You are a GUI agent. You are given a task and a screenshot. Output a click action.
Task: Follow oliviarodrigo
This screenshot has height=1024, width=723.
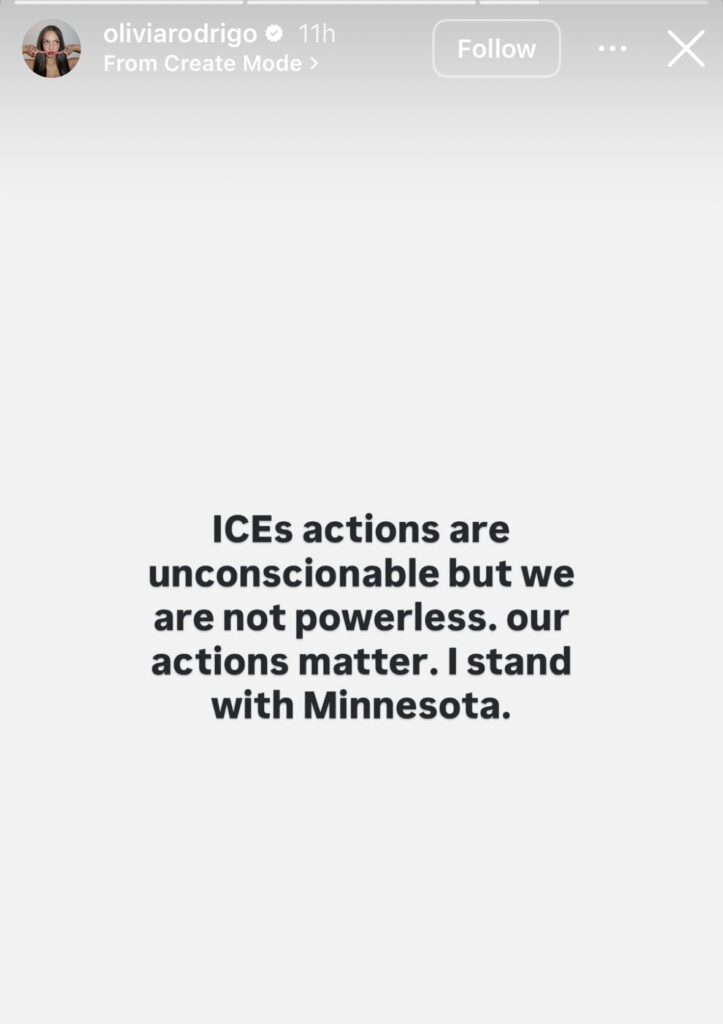[496, 48]
